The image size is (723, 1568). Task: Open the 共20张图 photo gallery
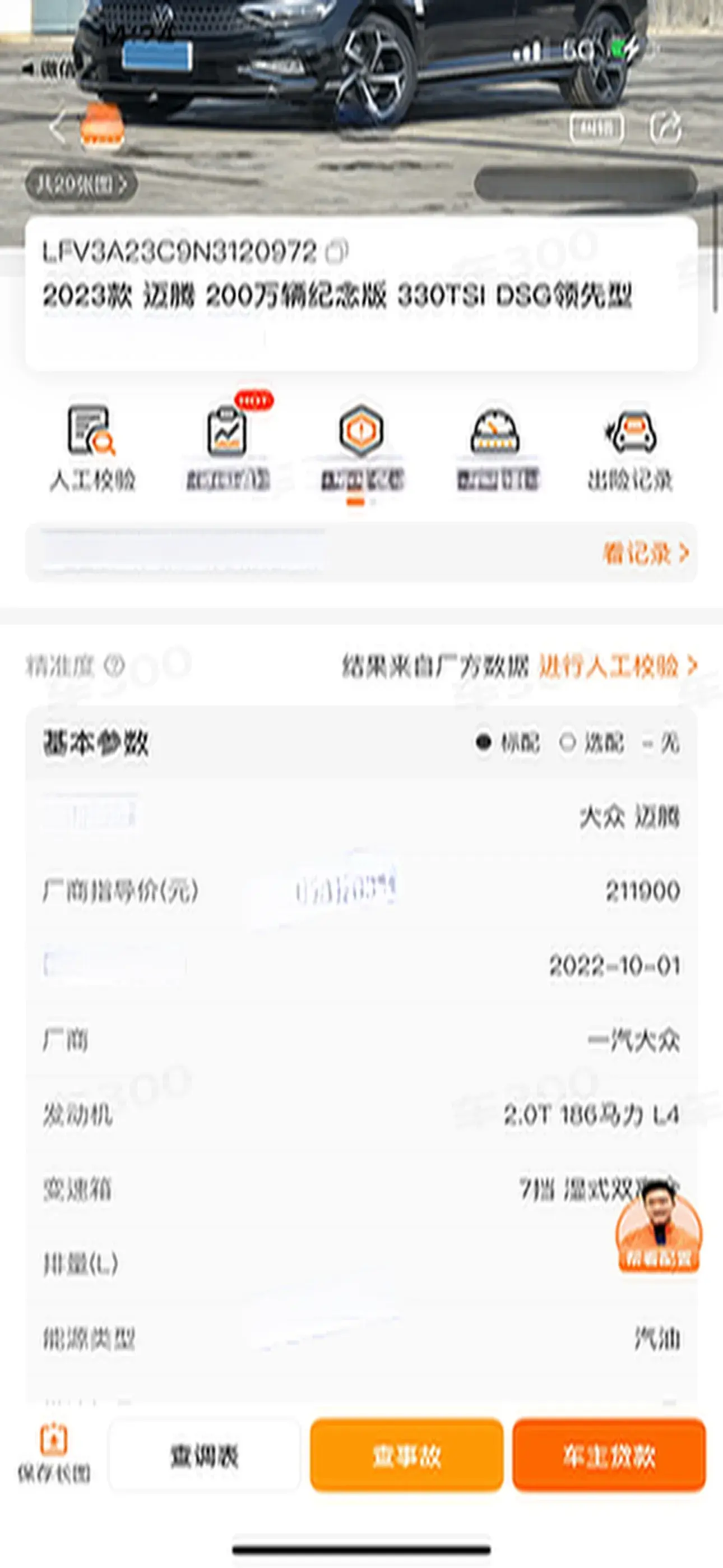coord(81,184)
